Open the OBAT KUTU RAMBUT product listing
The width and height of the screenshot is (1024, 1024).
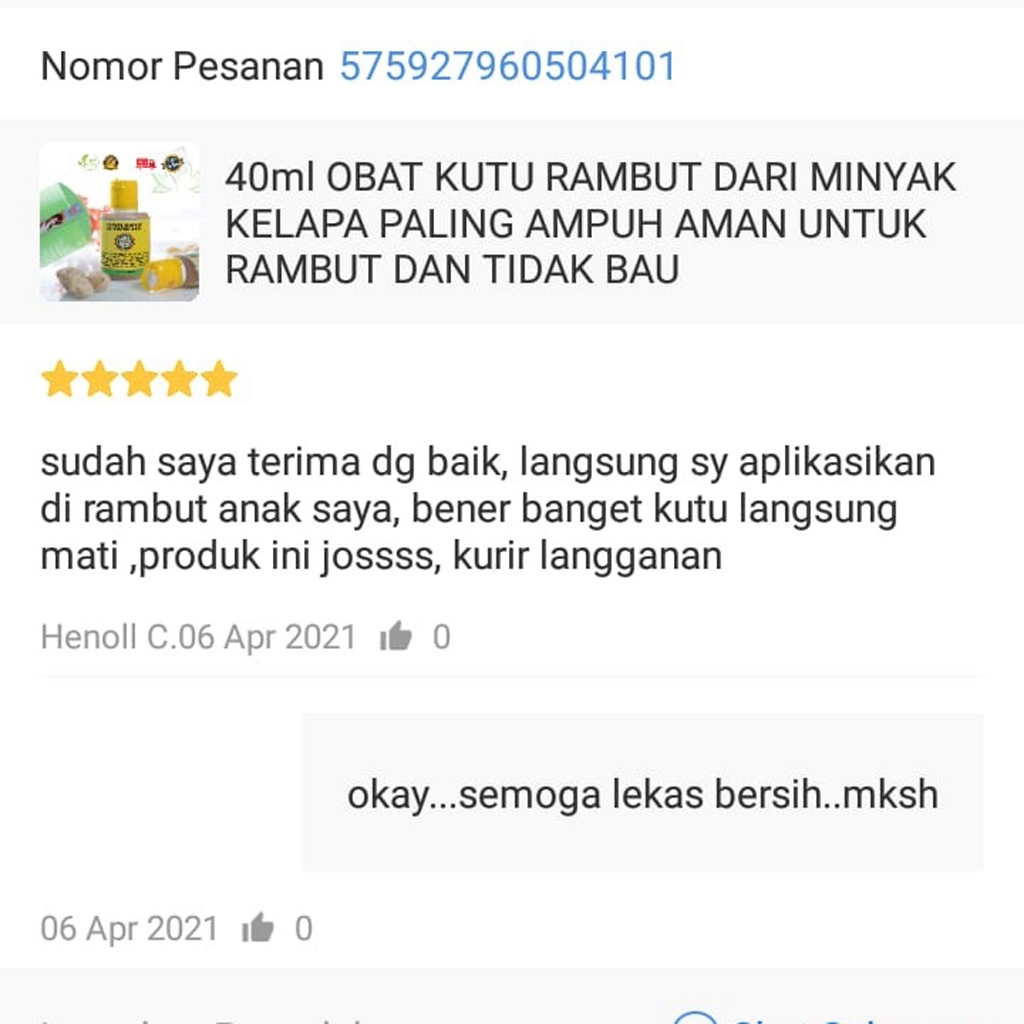[x=590, y=223]
